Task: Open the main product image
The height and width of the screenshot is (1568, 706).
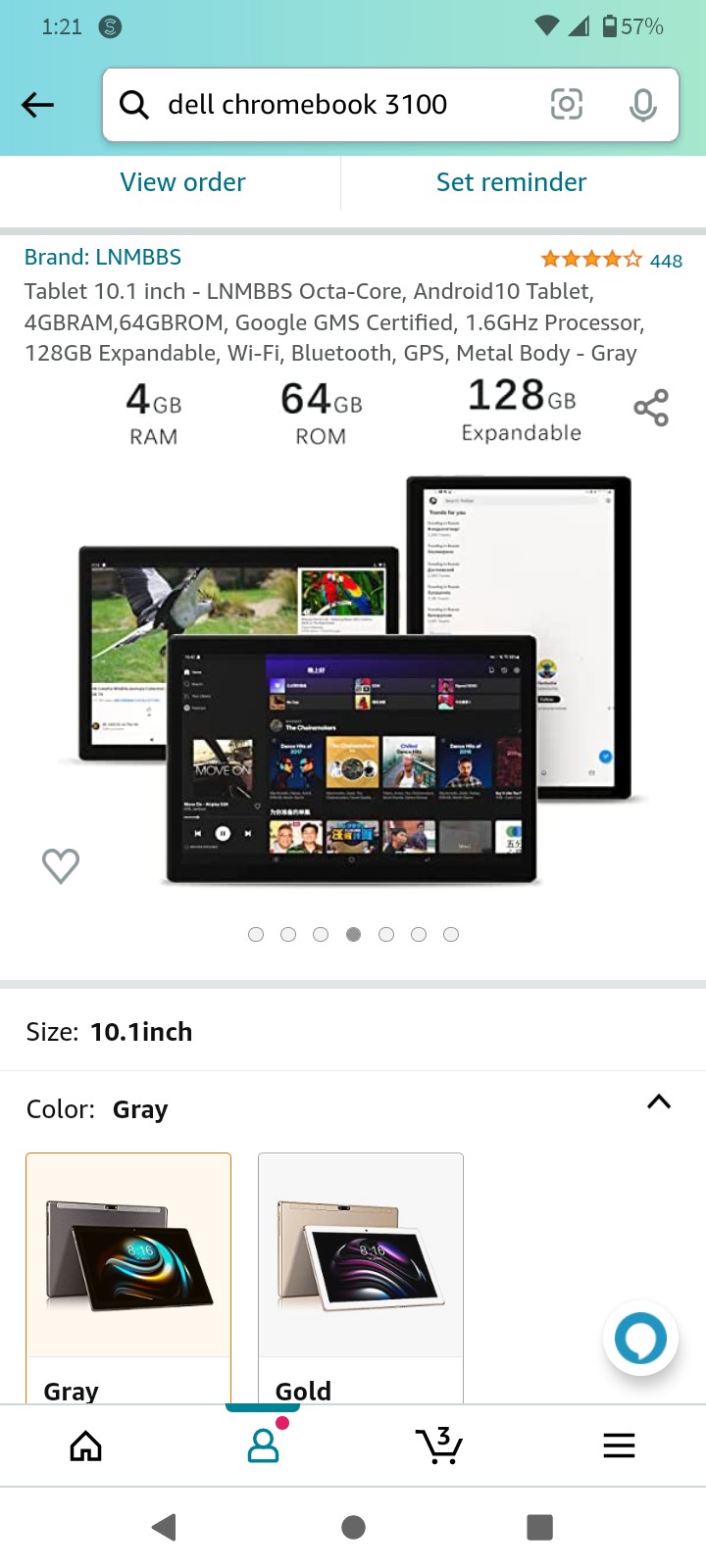Action: pos(353,680)
